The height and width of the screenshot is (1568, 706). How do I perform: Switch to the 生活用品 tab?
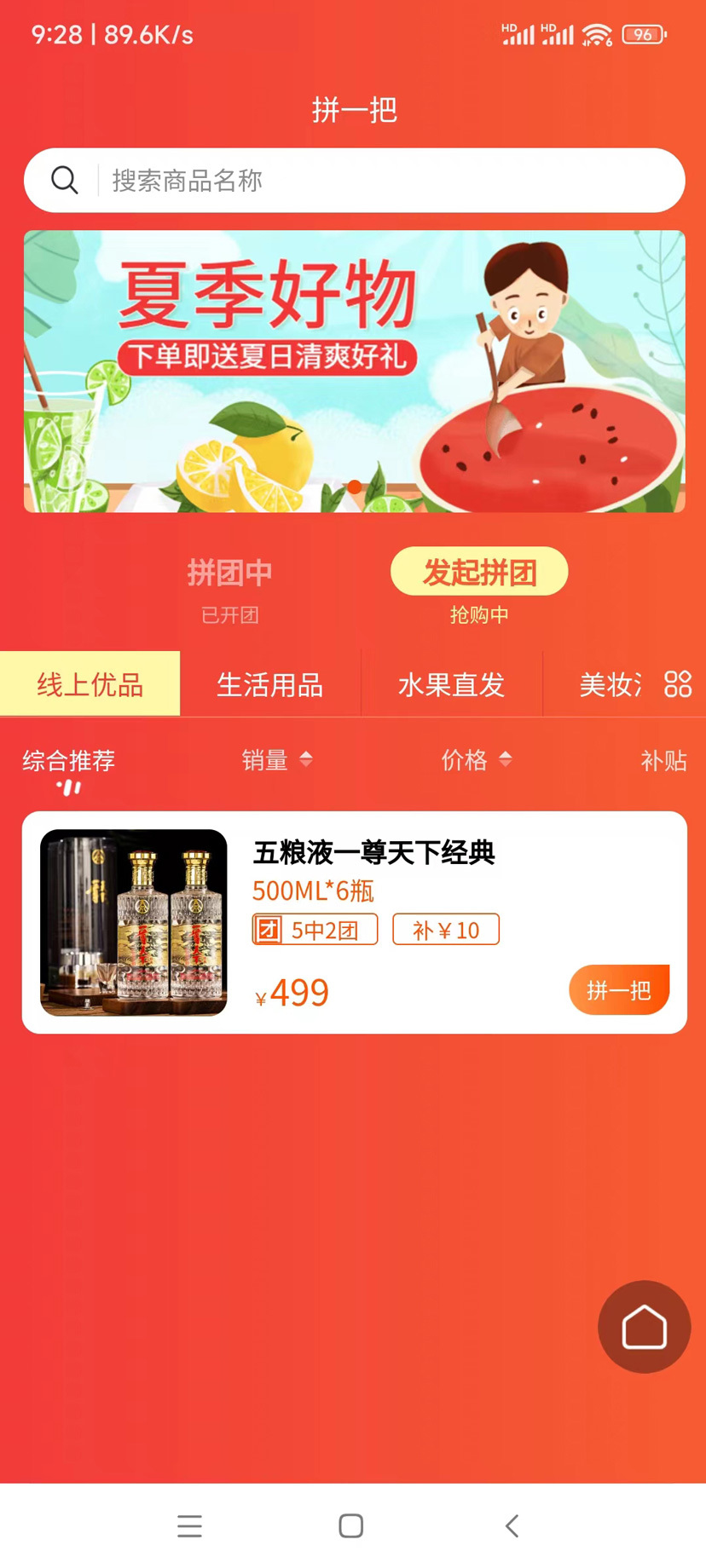click(269, 683)
